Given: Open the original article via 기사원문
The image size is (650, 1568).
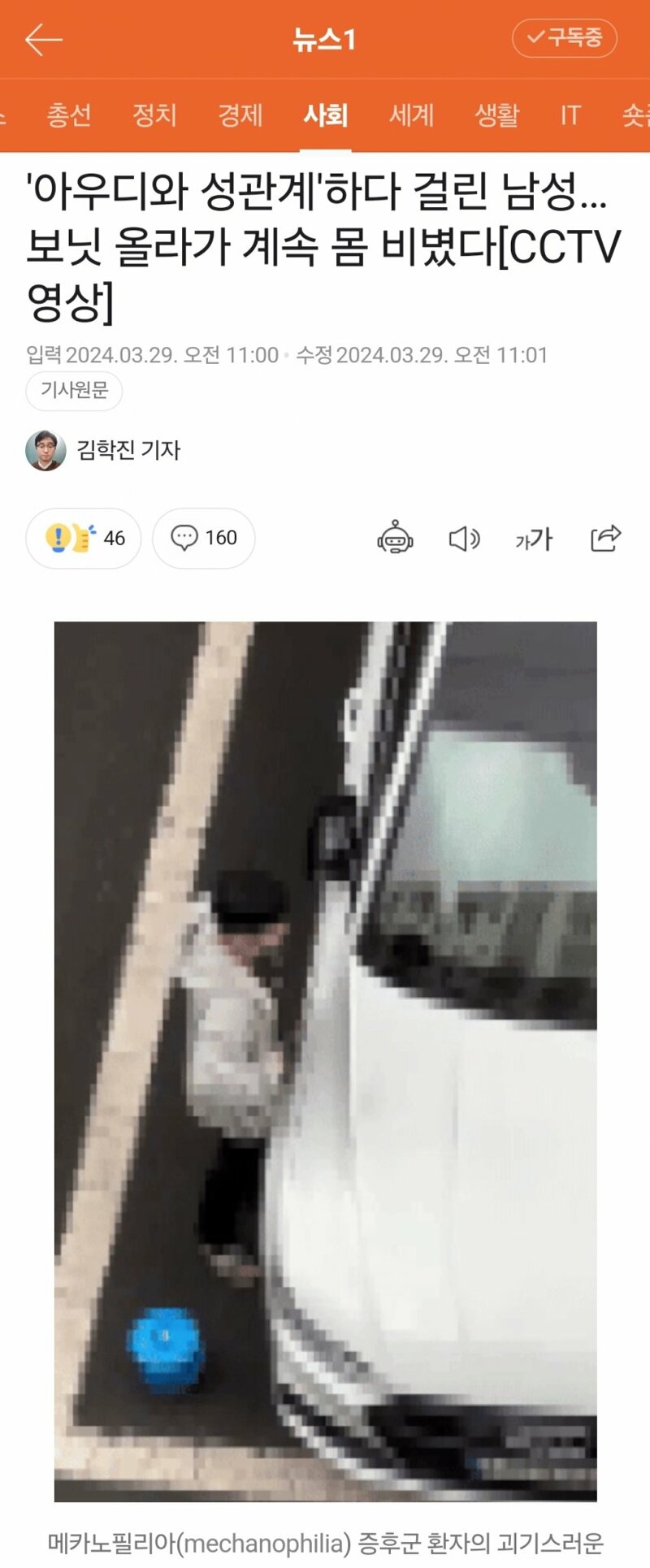Looking at the screenshot, I should coord(74,391).
